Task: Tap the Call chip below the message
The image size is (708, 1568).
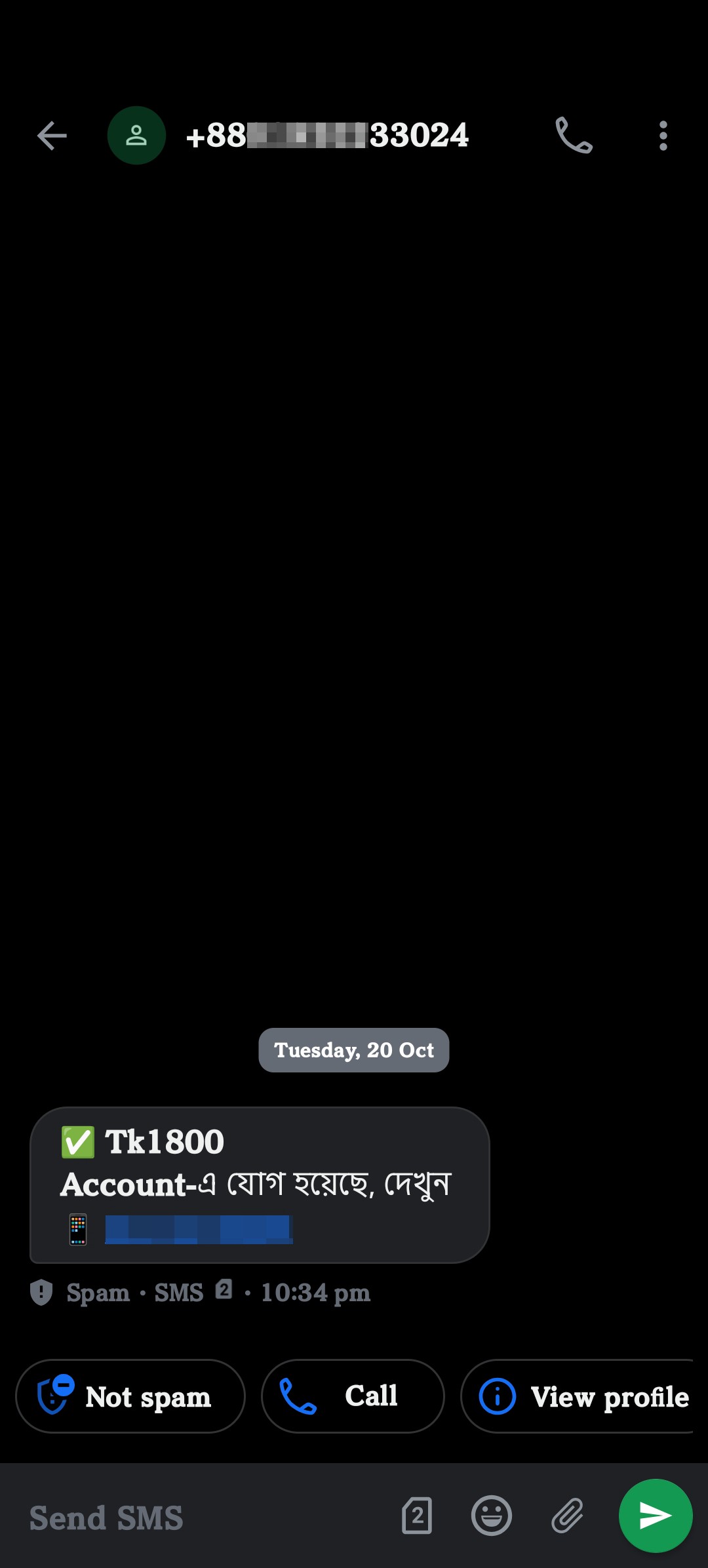Action: click(353, 1396)
